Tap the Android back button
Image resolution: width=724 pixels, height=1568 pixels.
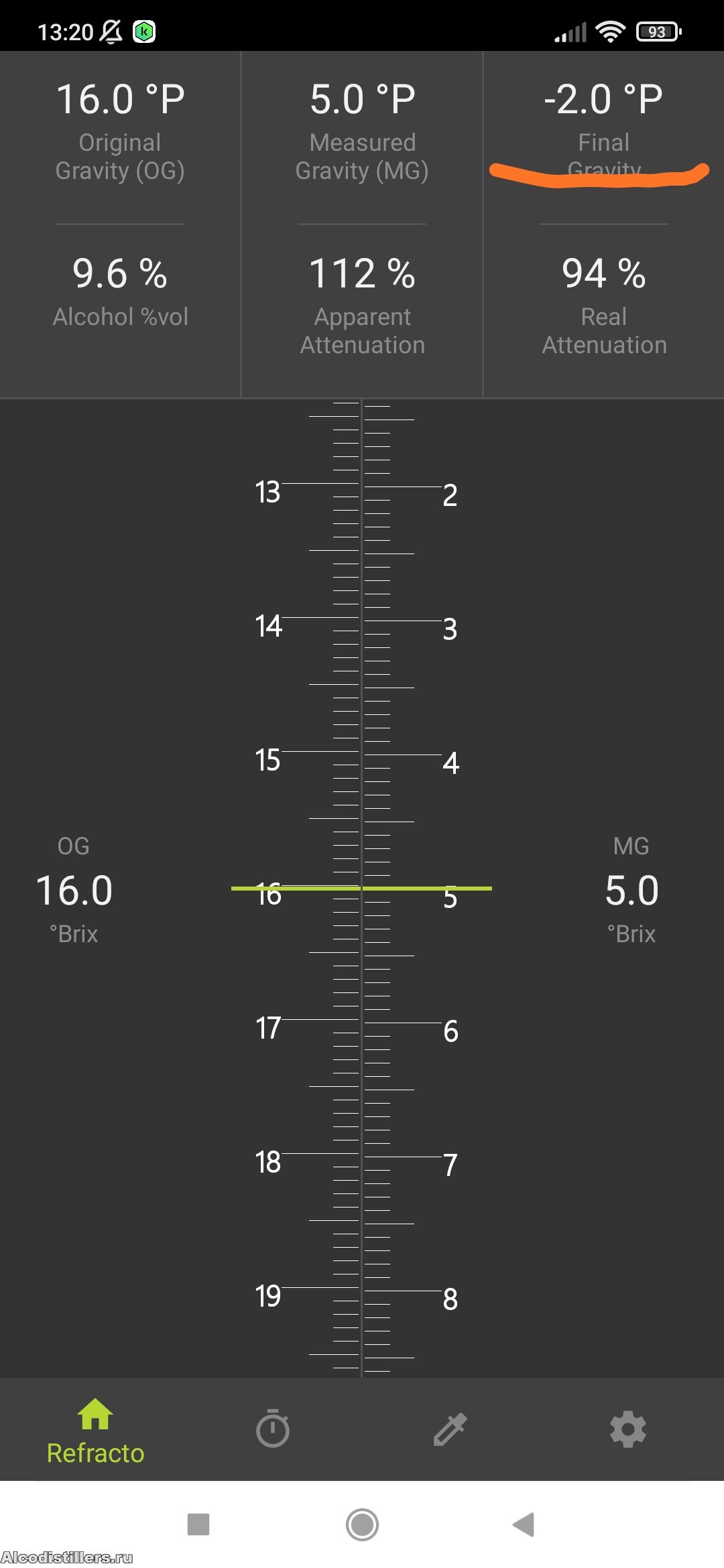pyautogui.click(x=524, y=1524)
